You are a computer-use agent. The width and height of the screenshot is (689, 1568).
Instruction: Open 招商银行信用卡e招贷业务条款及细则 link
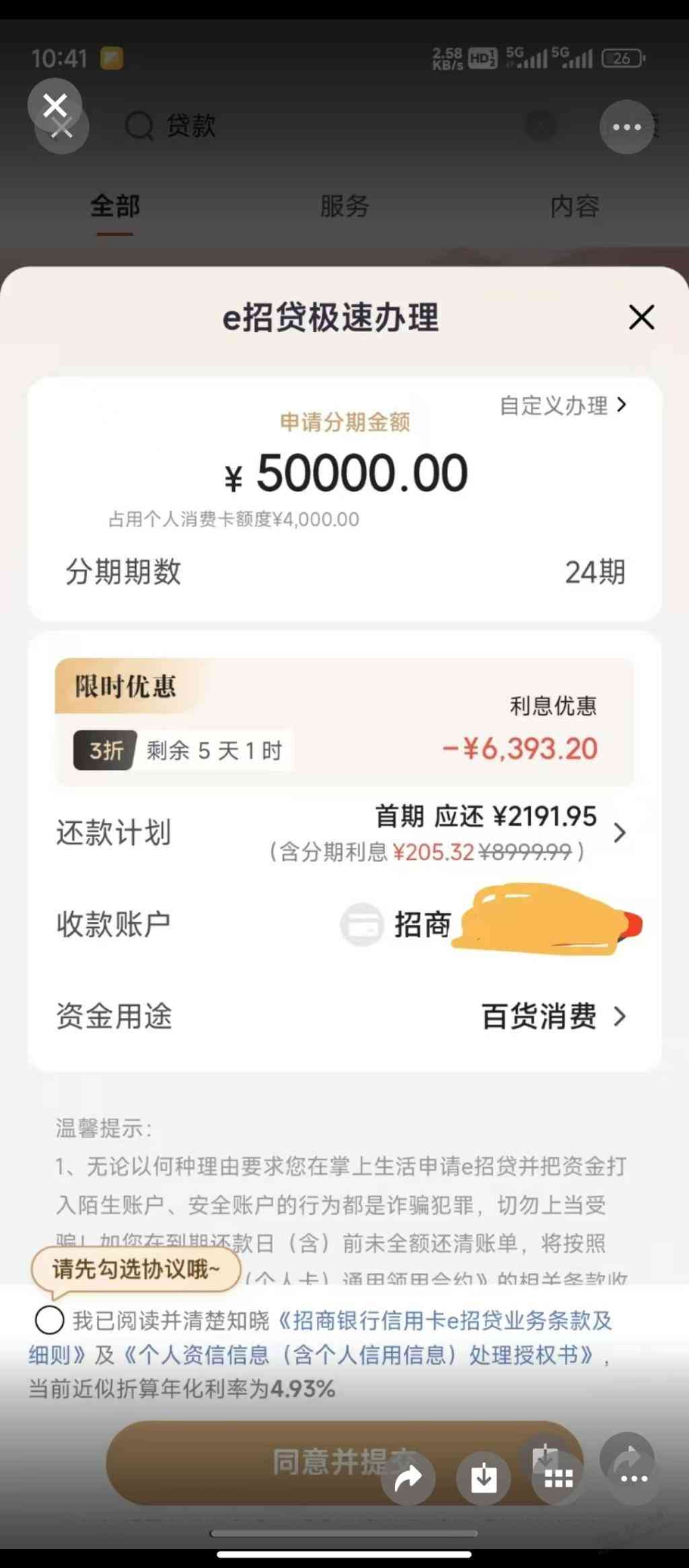pyautogui.click(x=444, y=1321)
